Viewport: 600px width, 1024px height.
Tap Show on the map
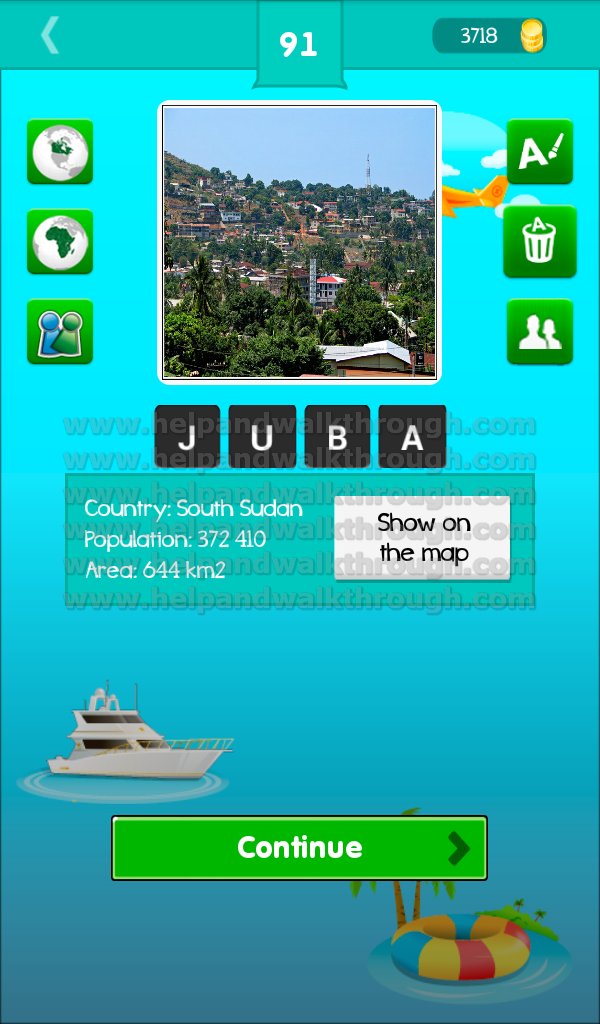tap(422, 538)
